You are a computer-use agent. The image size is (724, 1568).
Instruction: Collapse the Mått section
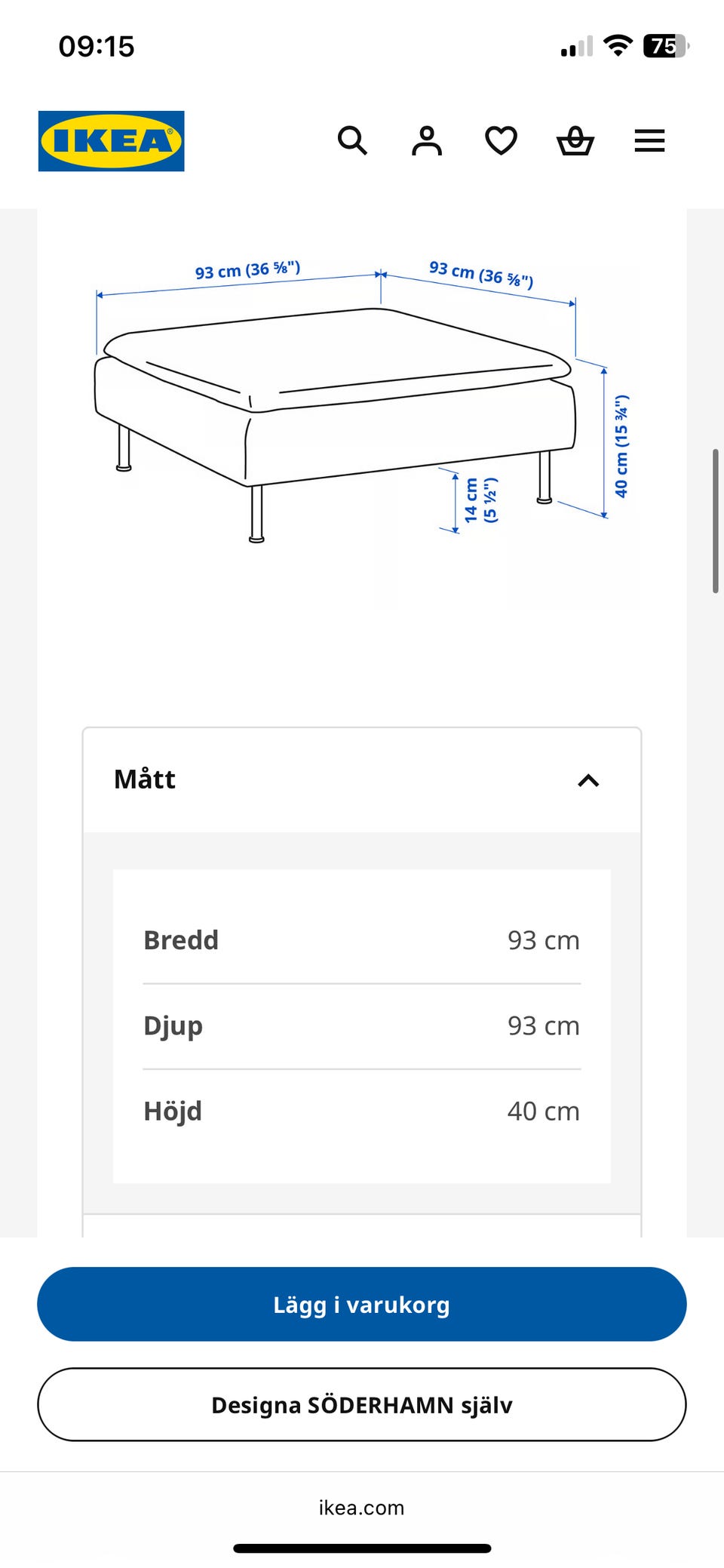(362, 780)
